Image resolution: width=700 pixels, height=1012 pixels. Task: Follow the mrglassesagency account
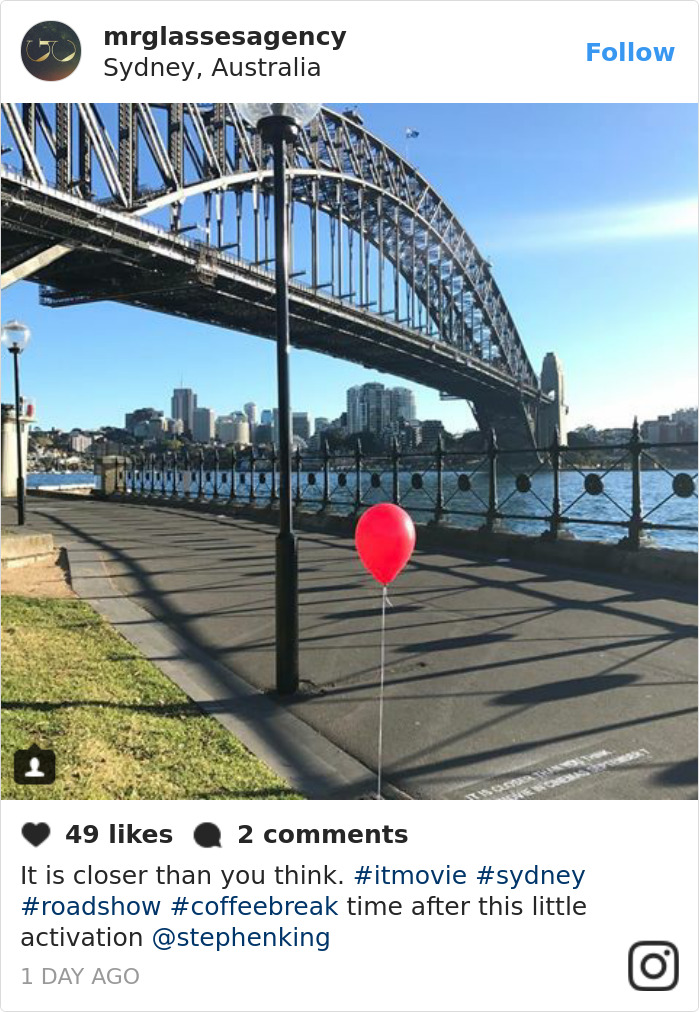pos(629,52)
